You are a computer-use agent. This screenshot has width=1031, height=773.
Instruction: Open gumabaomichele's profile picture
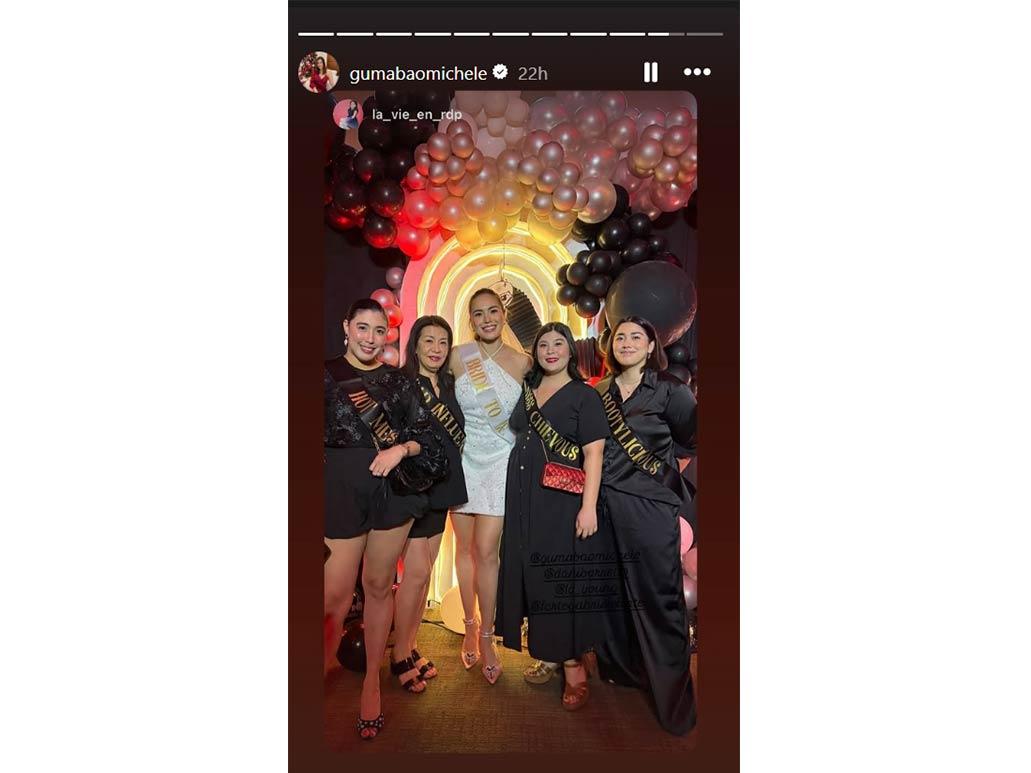[318, 73]
